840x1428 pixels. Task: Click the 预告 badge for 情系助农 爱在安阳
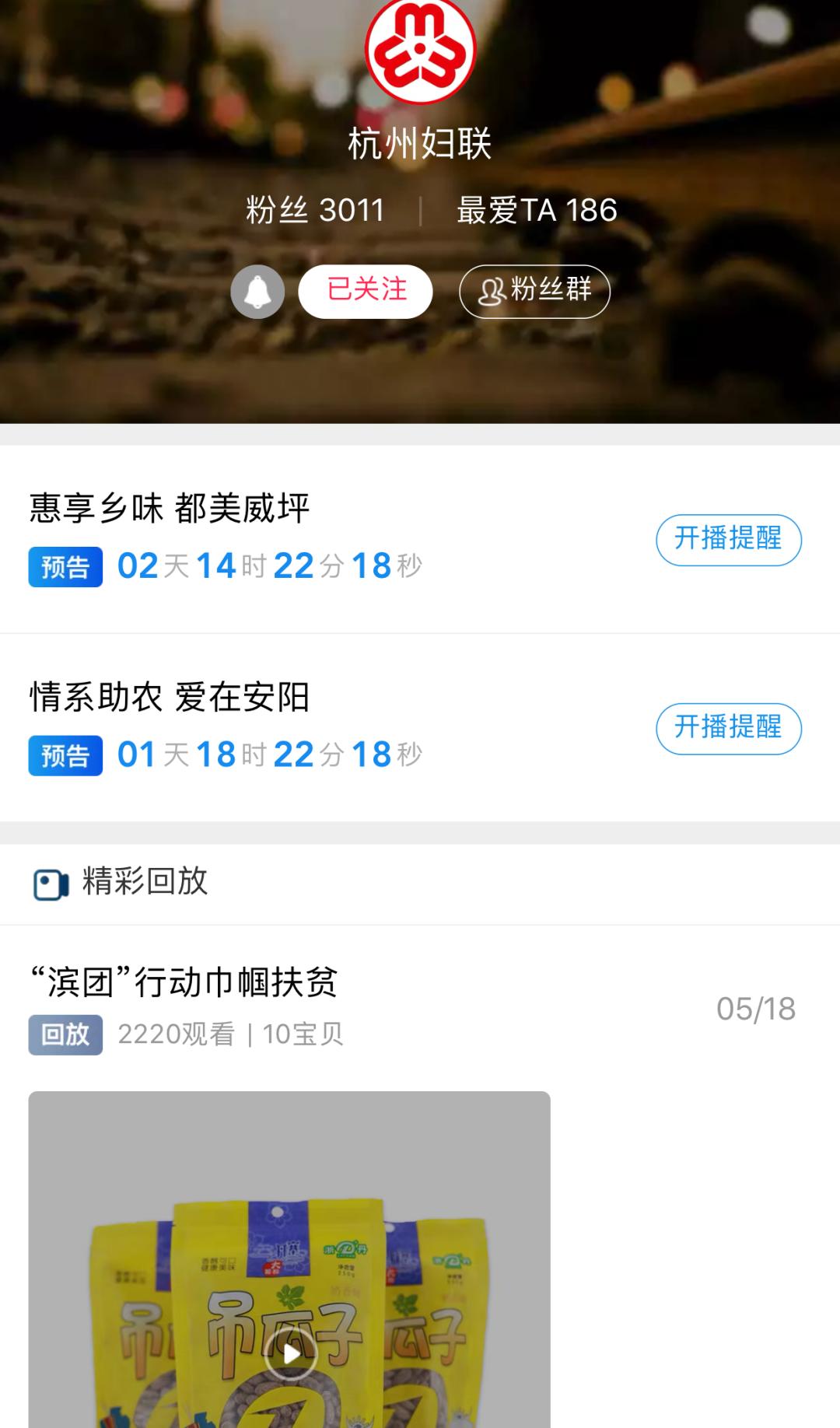click(65, 754)
